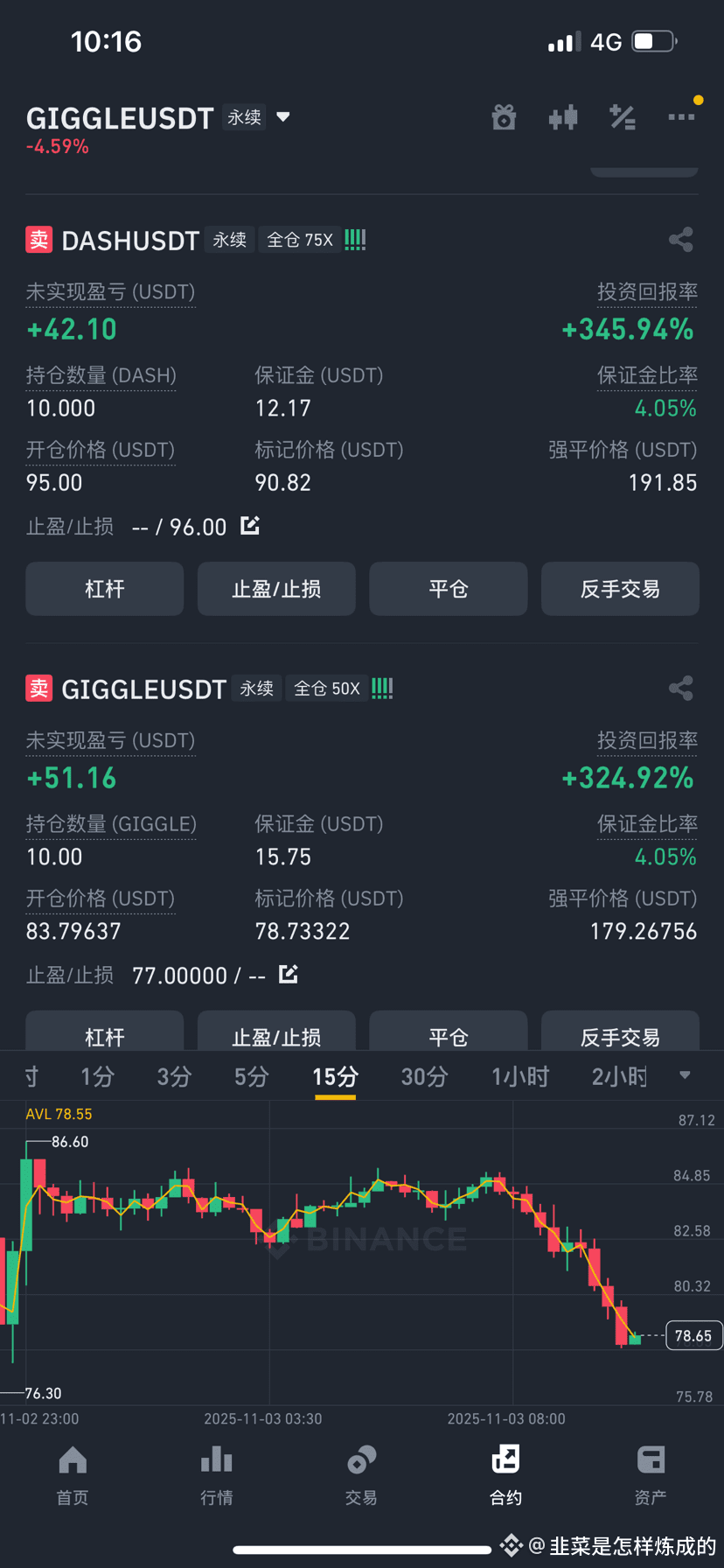Open the GIGGLEUSDT trading pair dropdown
The image size is (724, 1568).
[x=282, y=117]
